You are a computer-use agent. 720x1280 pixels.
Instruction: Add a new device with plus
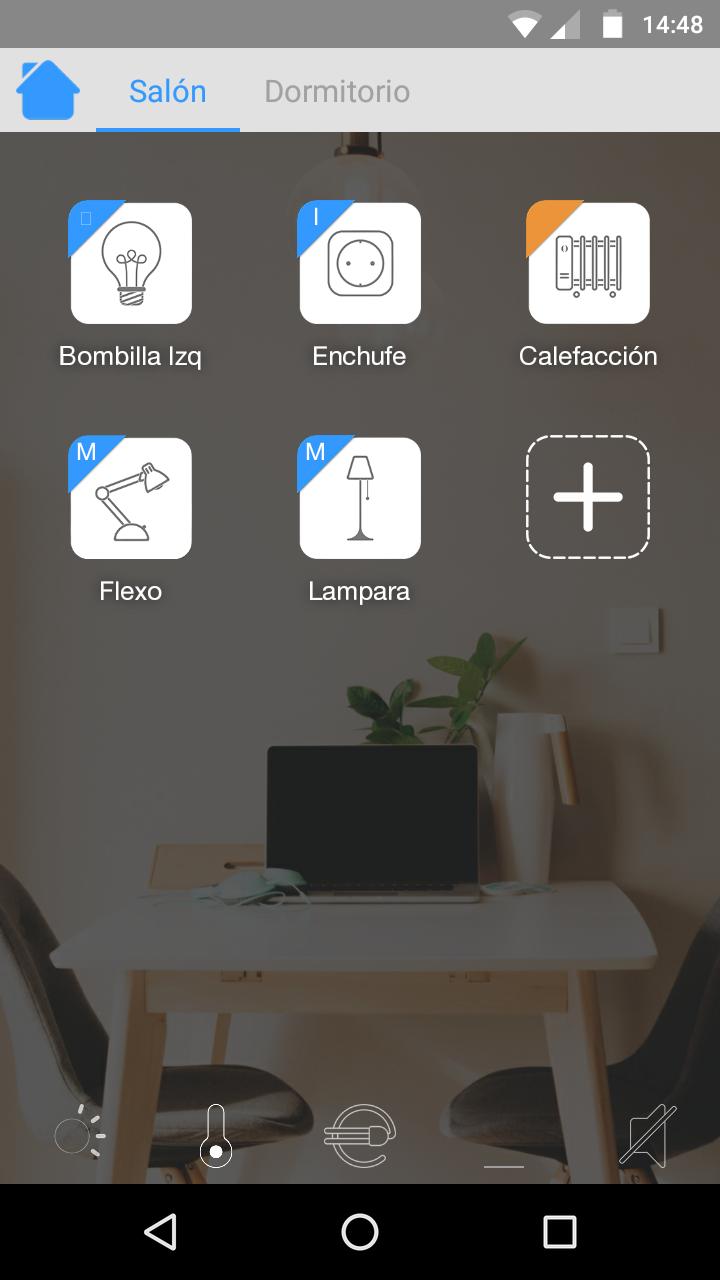click(588, 497)
